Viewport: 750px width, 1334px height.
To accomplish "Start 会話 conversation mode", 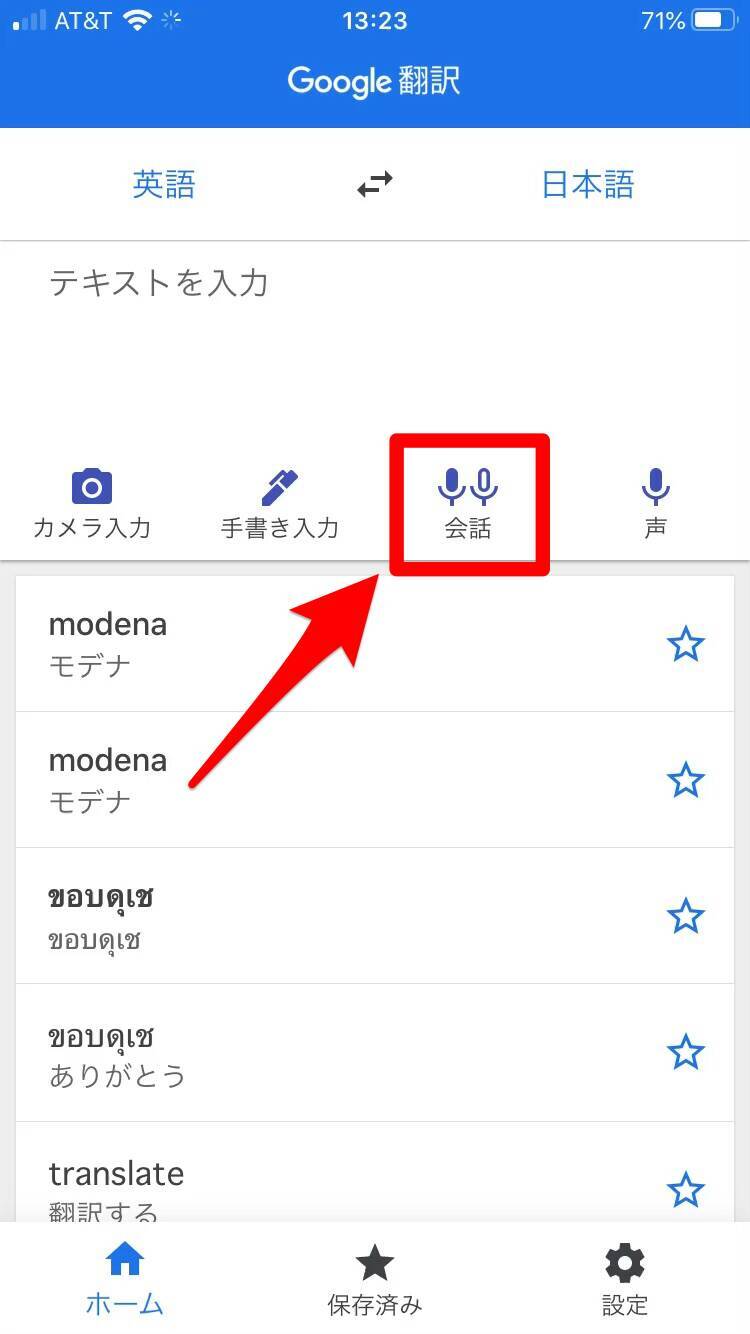I will click(x=468, y=504).
